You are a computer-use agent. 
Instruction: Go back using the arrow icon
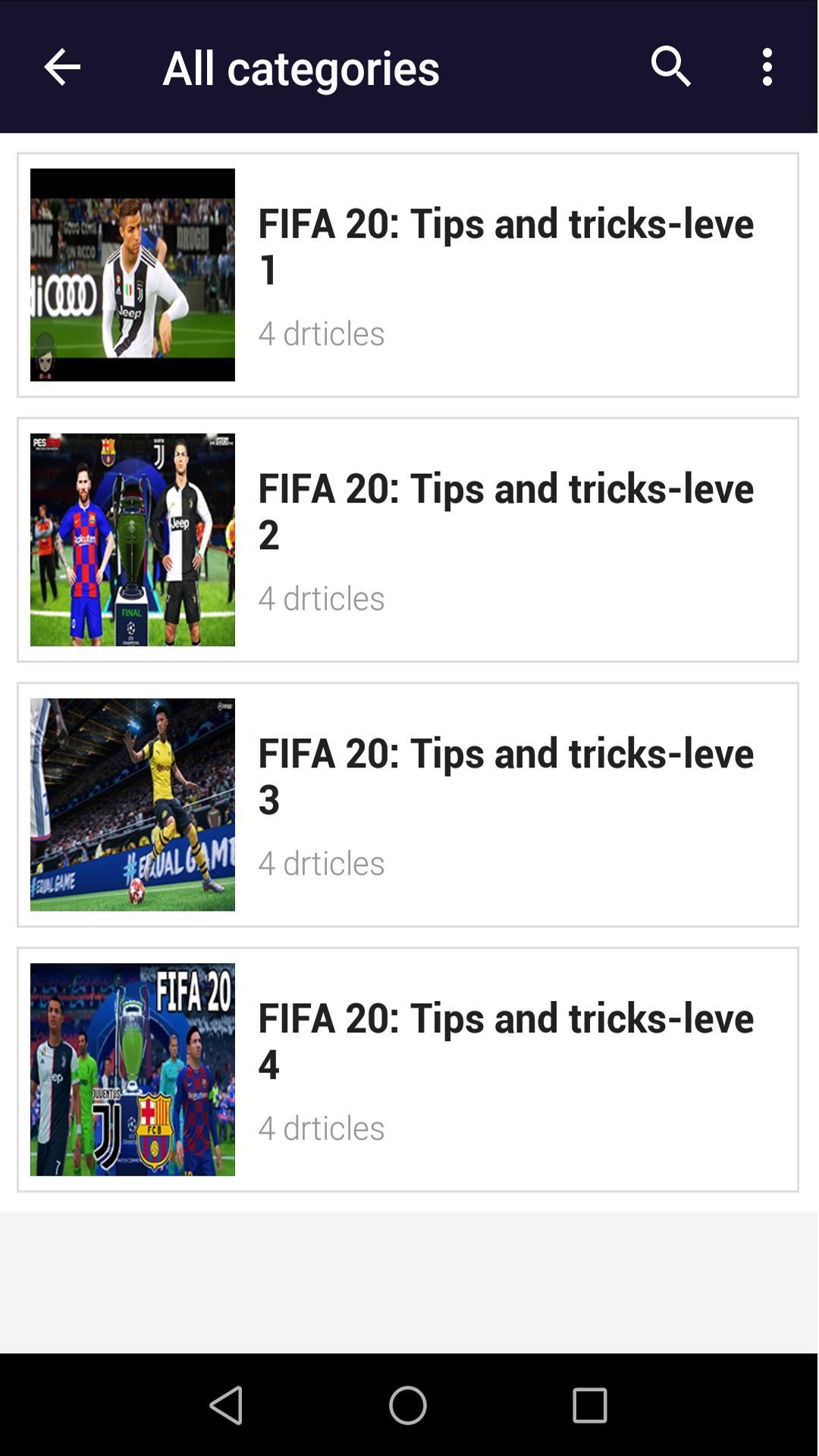pos(62,67)
